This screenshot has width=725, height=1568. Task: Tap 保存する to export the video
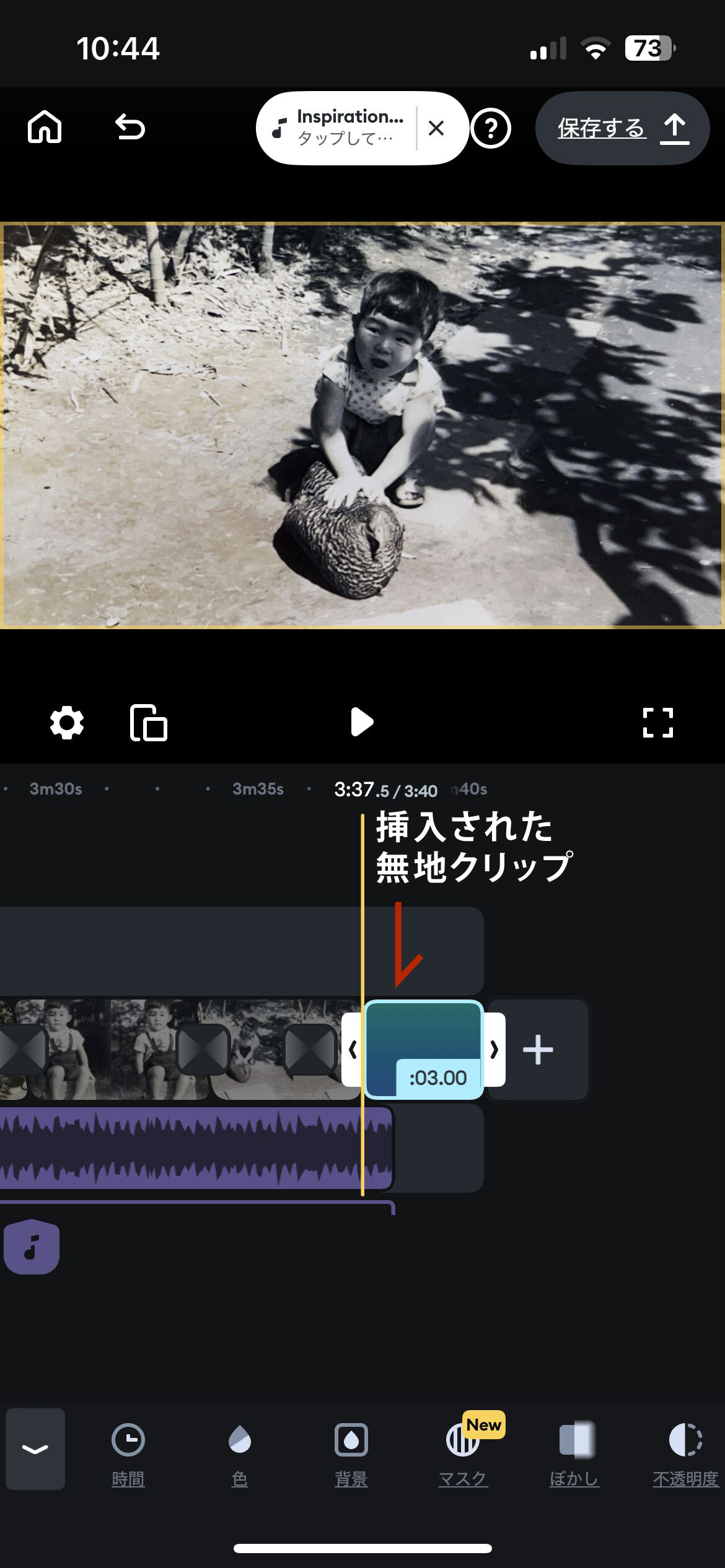coord(622,128)
